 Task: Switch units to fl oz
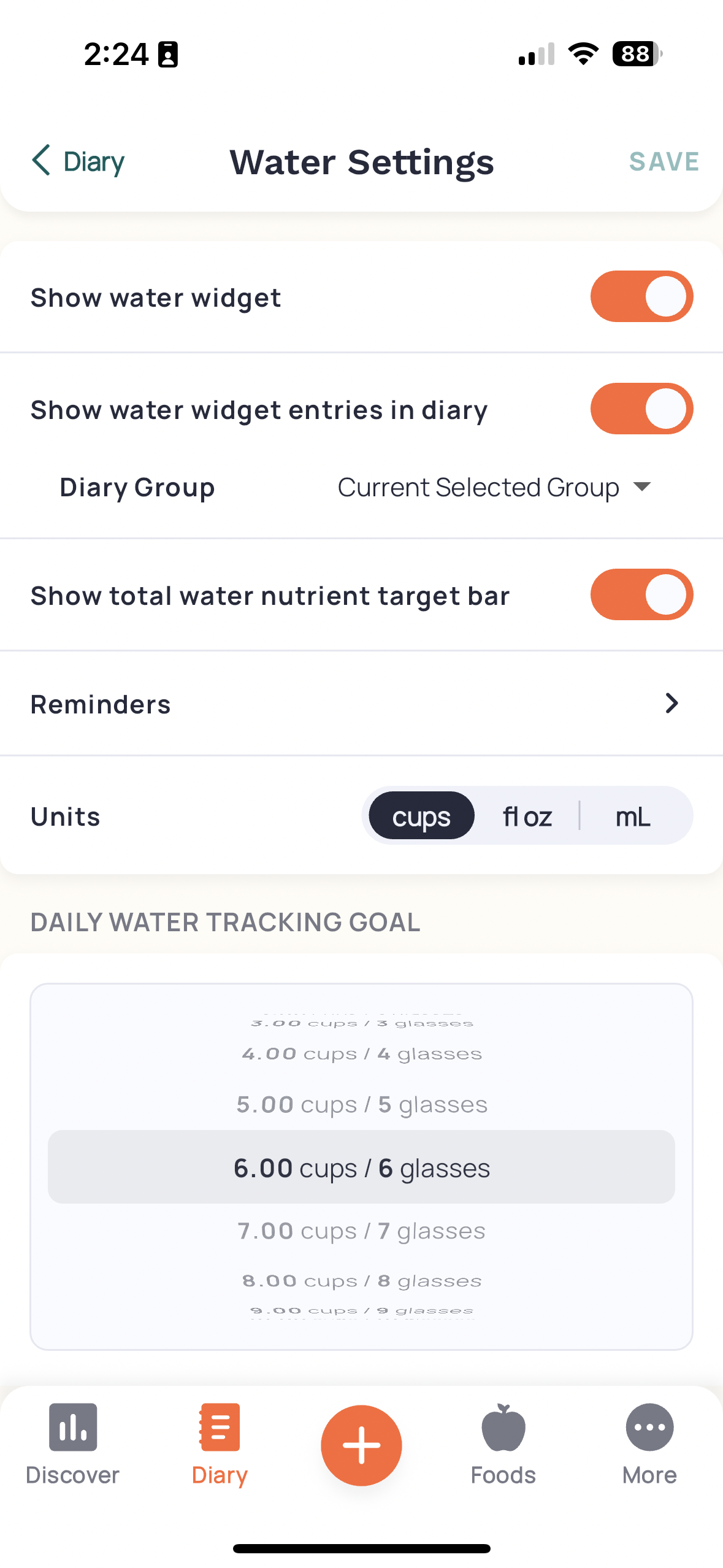[x=527, y=816]
